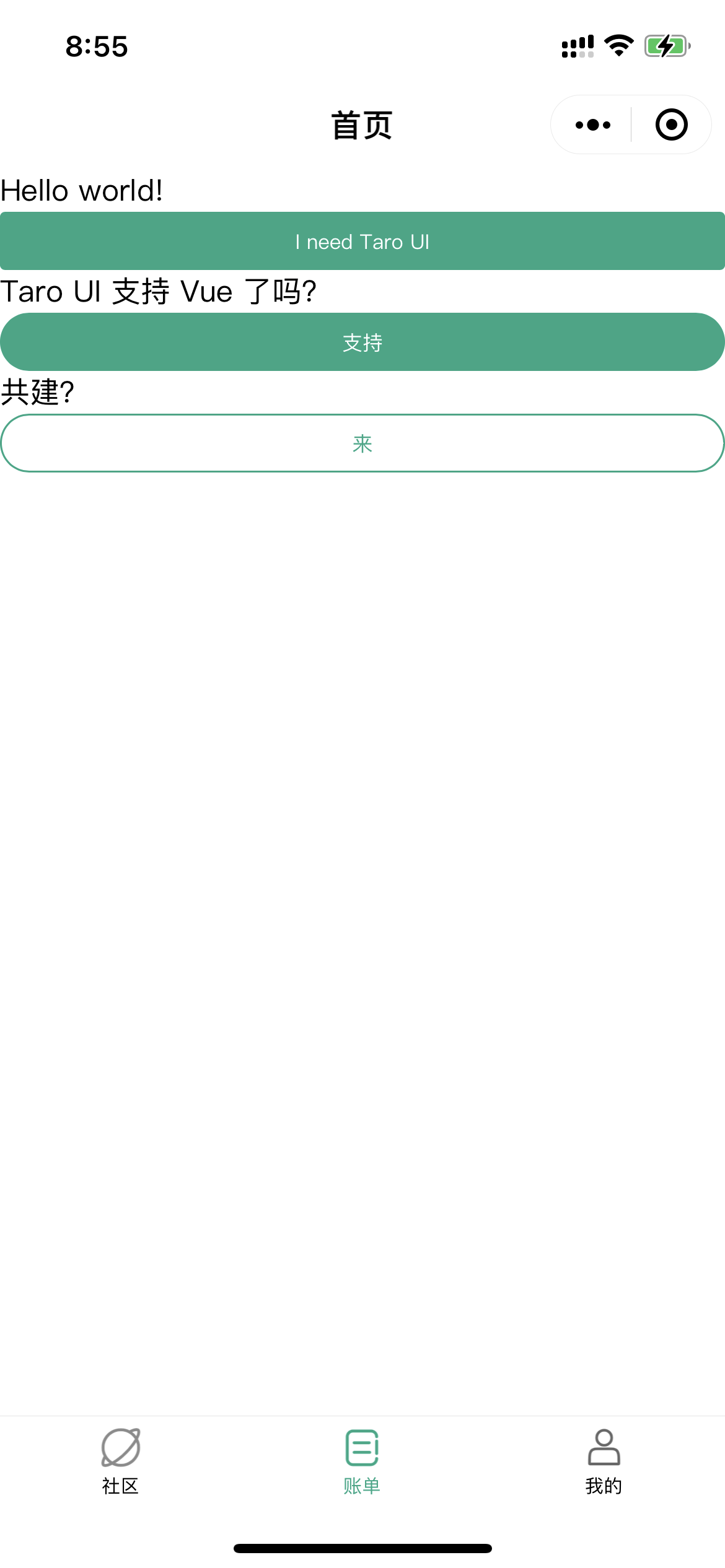
Task: Switch to the 社区 tab
Action: tap(120, 1461)
